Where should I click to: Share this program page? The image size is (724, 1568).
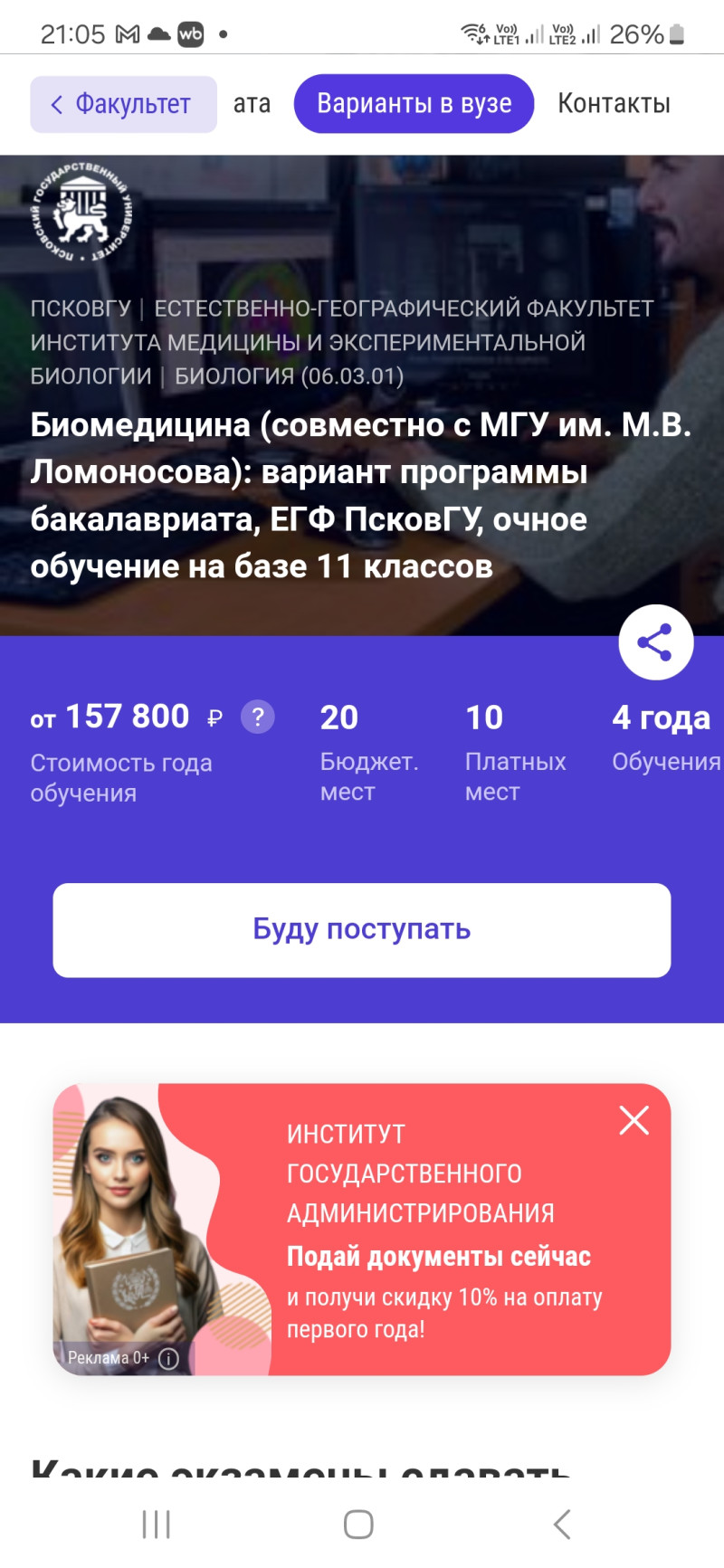655,642
